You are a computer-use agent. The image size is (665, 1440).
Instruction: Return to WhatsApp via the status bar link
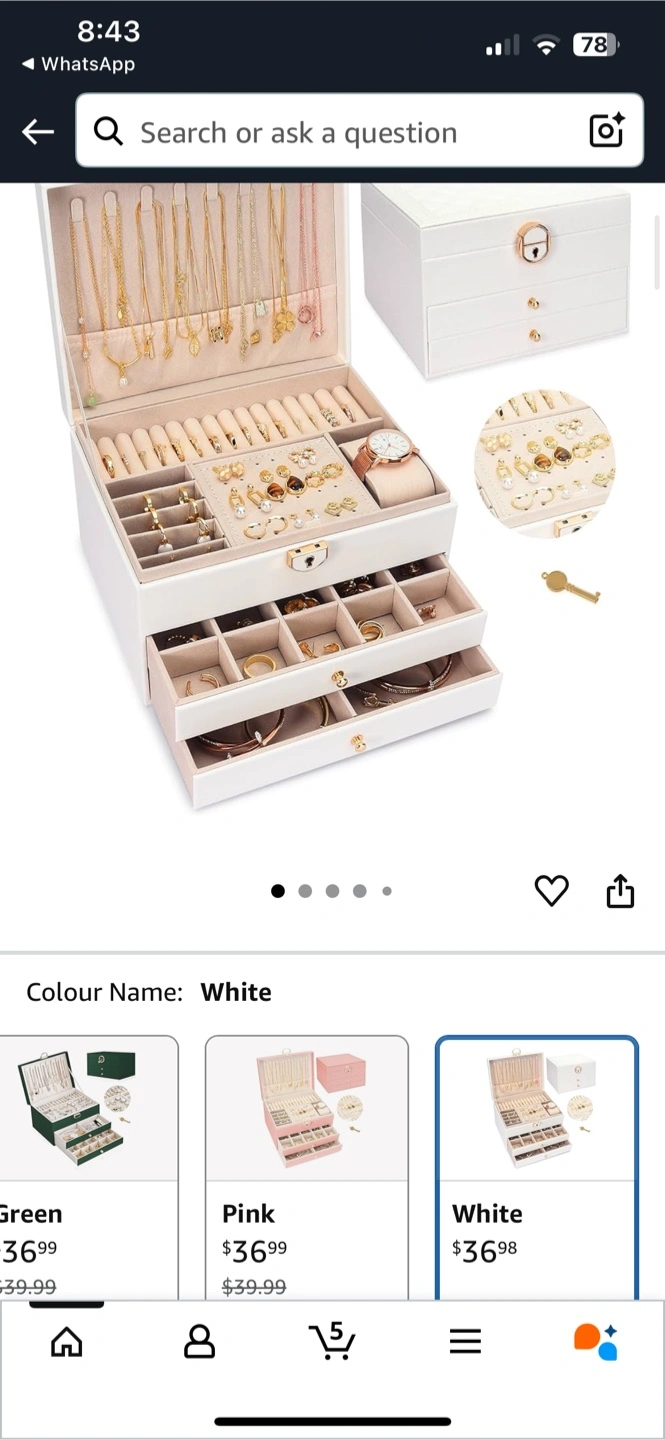tap(78, 64)
